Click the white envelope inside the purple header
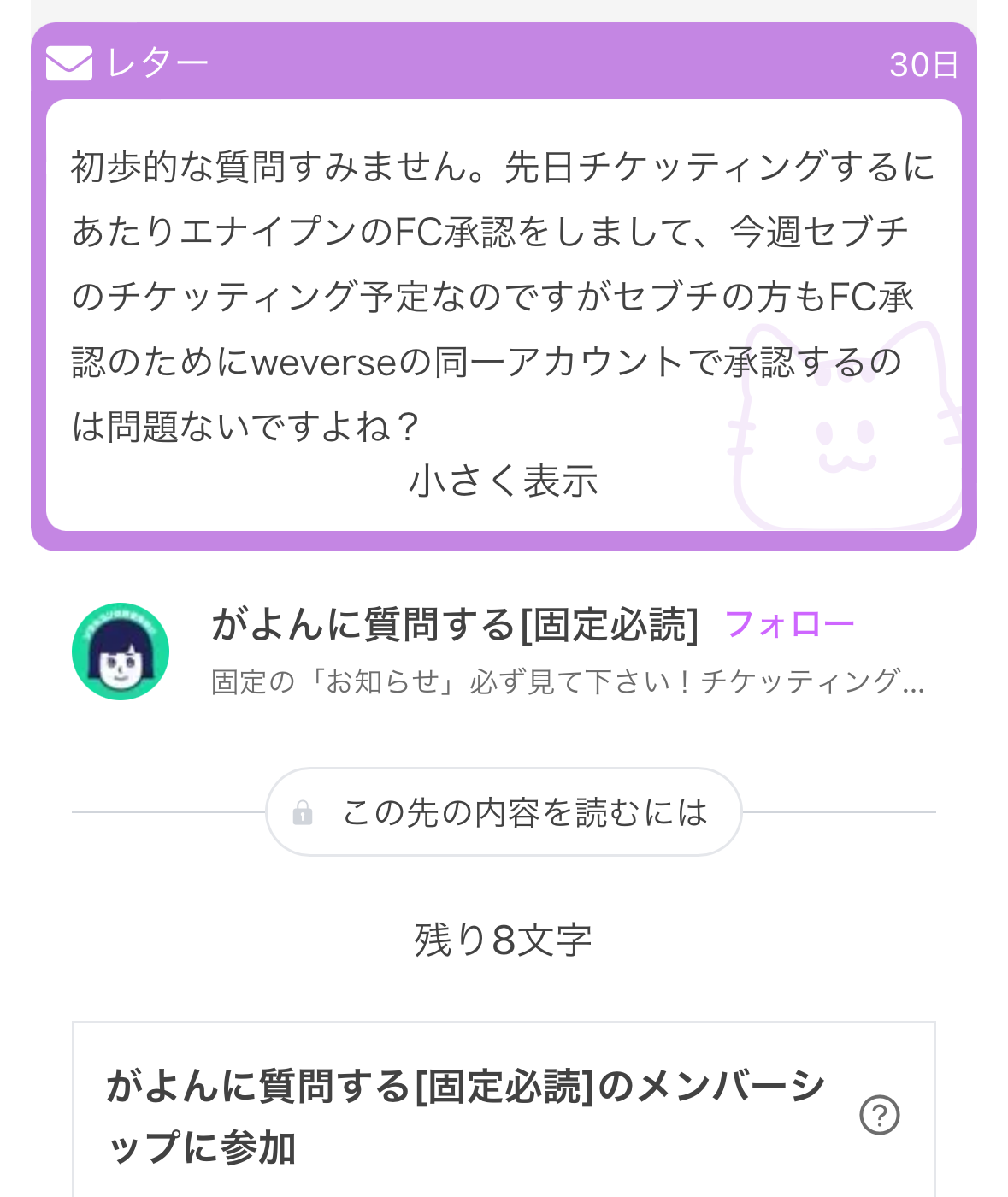Viewport: 1008px width, 1197px height. (69, 62)
